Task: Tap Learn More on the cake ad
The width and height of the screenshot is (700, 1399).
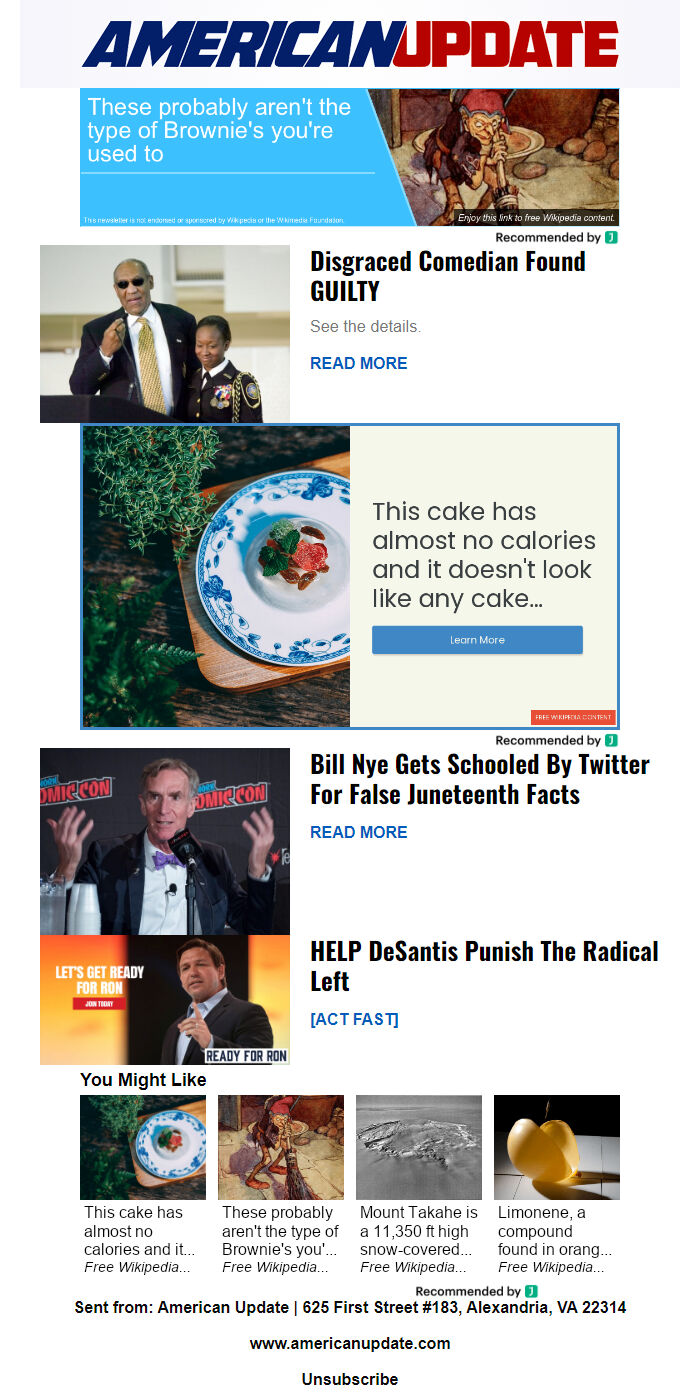Action: [x=477, y=640]
